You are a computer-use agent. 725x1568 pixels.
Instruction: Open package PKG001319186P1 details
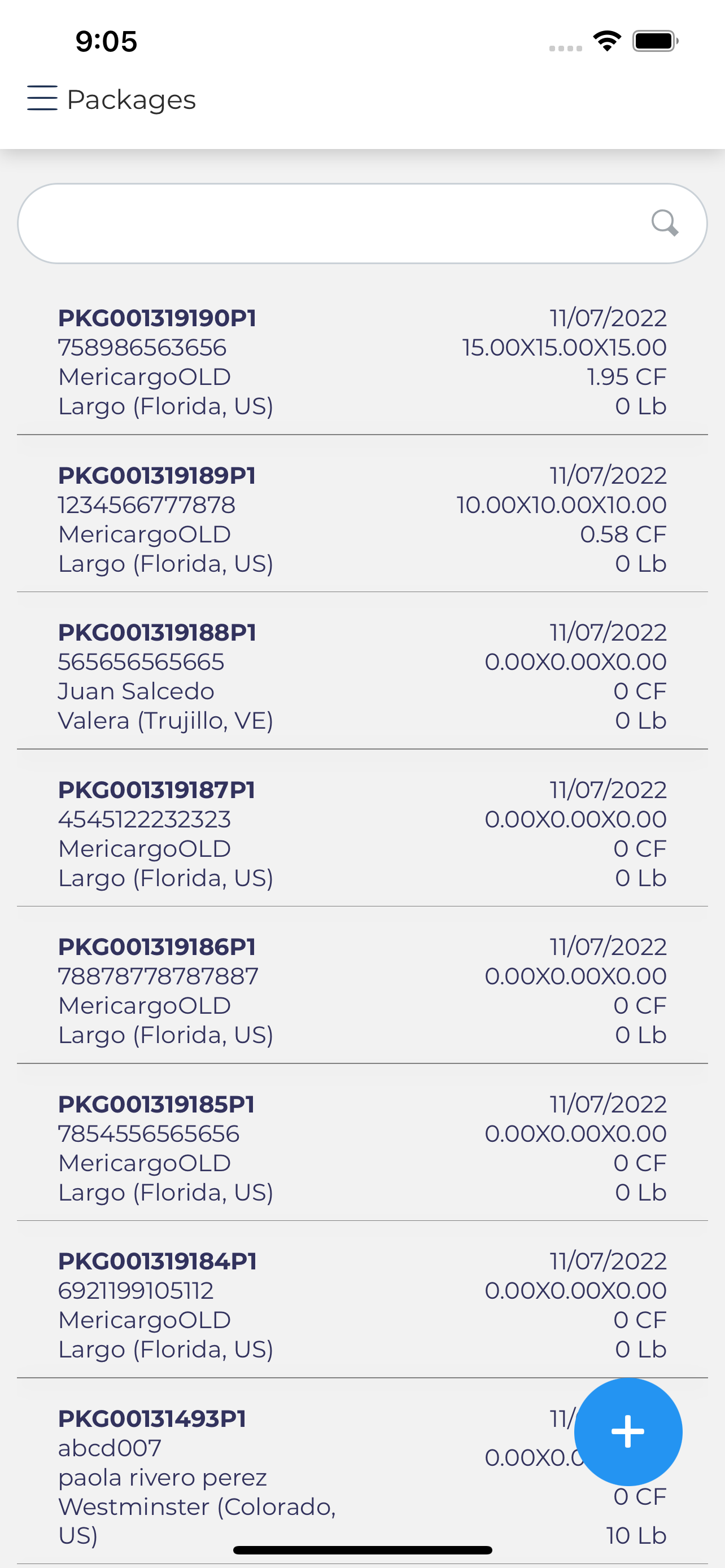click(x=362, y=991)
